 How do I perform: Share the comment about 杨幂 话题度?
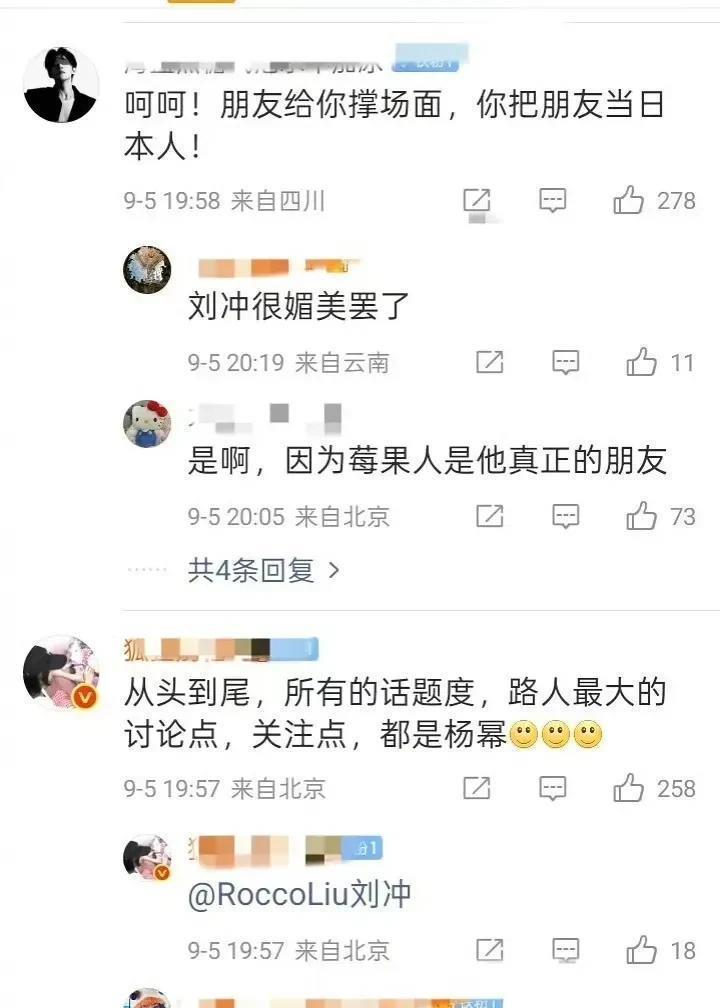(x=477, y=789)
